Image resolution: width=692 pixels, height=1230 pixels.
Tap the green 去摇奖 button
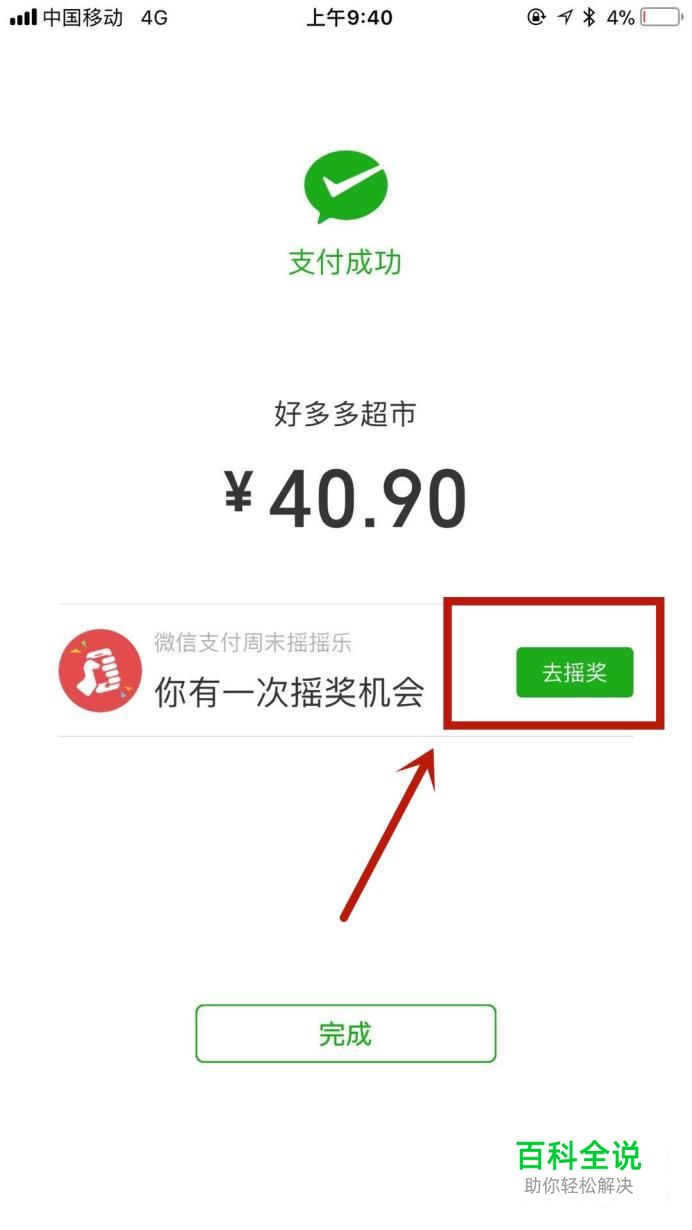point(574,672)
